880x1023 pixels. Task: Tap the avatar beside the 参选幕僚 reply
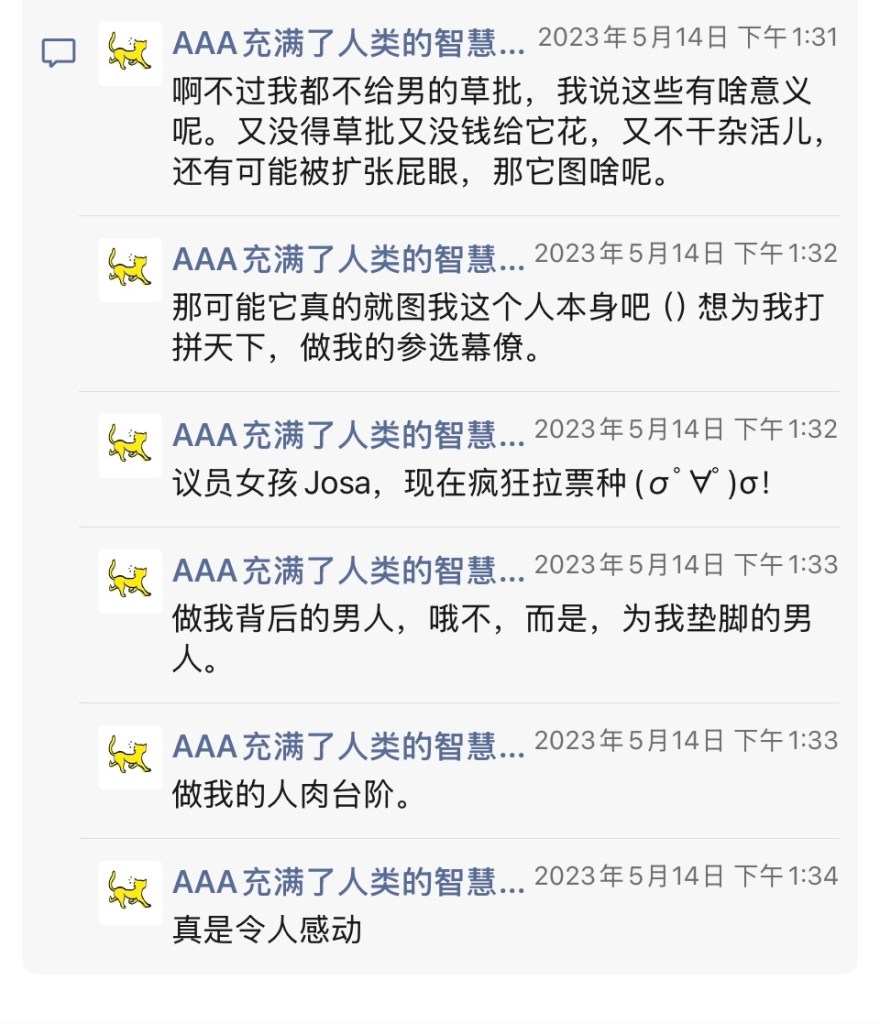[x=130, y=269]
